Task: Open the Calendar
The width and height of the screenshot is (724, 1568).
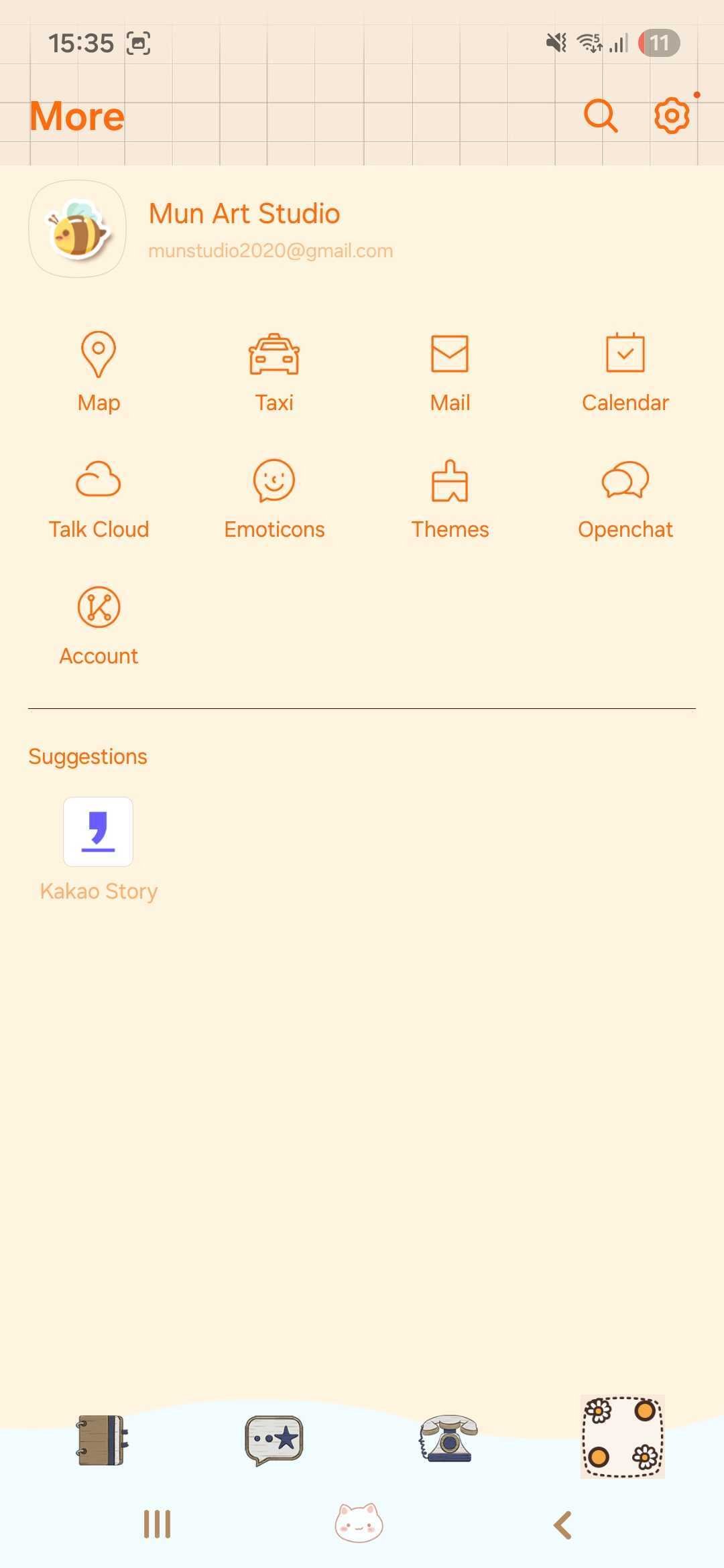Action: 625,372
